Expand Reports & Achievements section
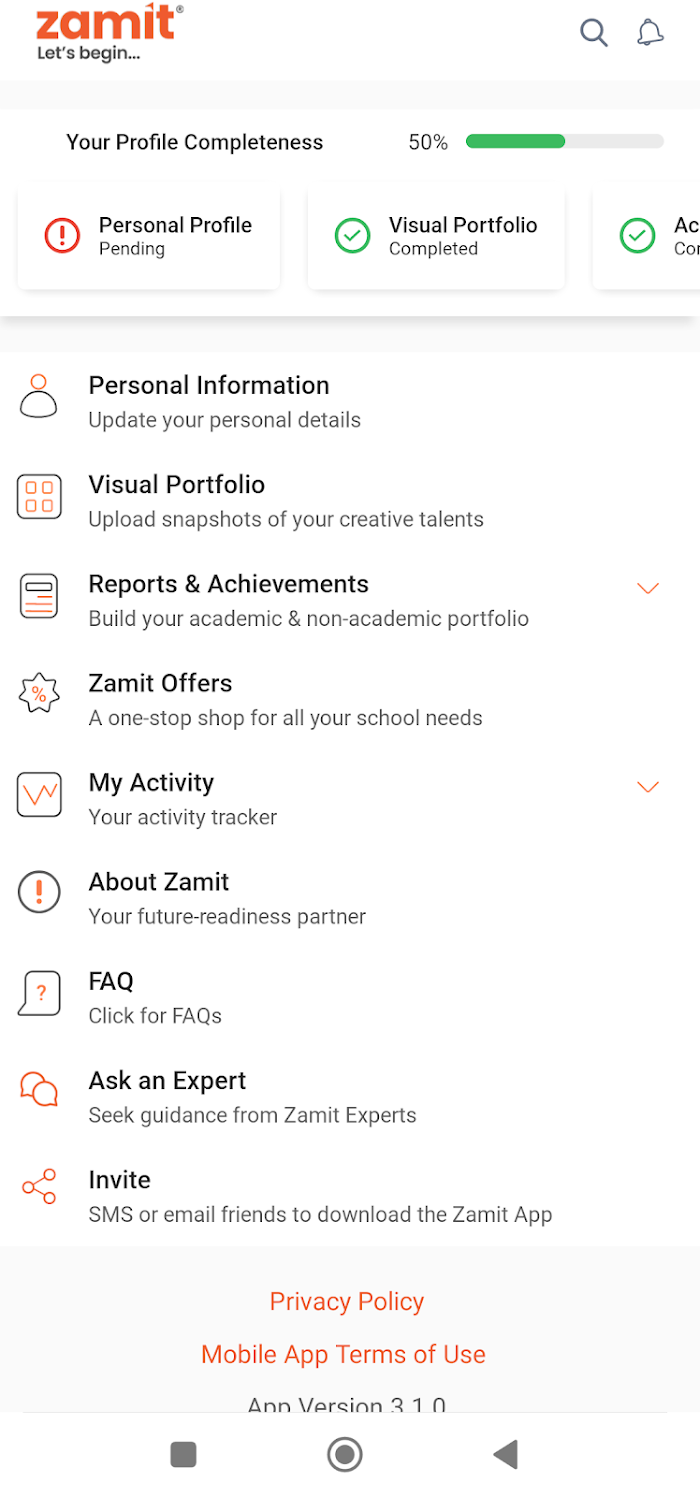 pos(350,600)
